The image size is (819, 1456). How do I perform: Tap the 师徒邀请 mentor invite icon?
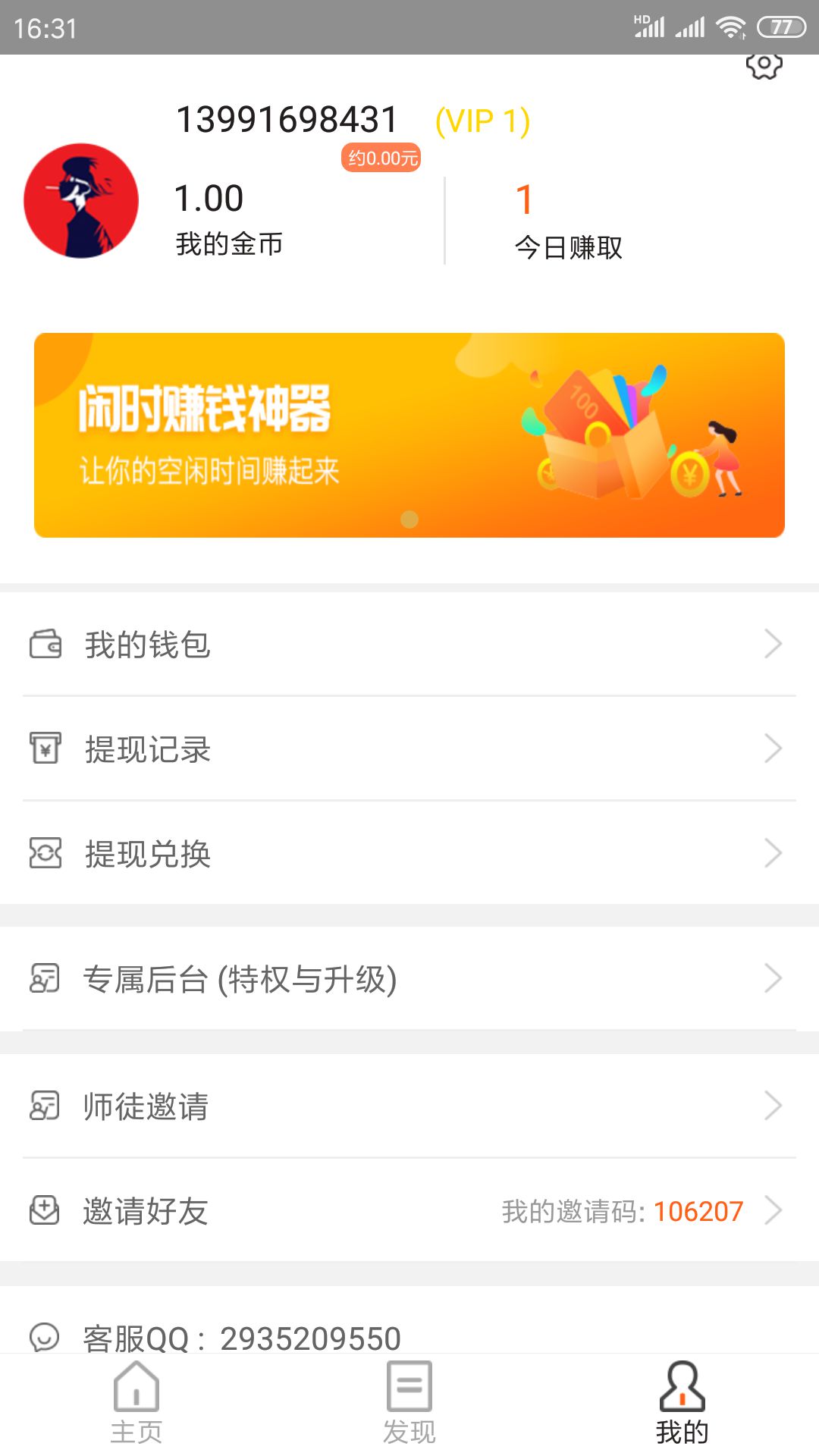[x=43, y=1106]
